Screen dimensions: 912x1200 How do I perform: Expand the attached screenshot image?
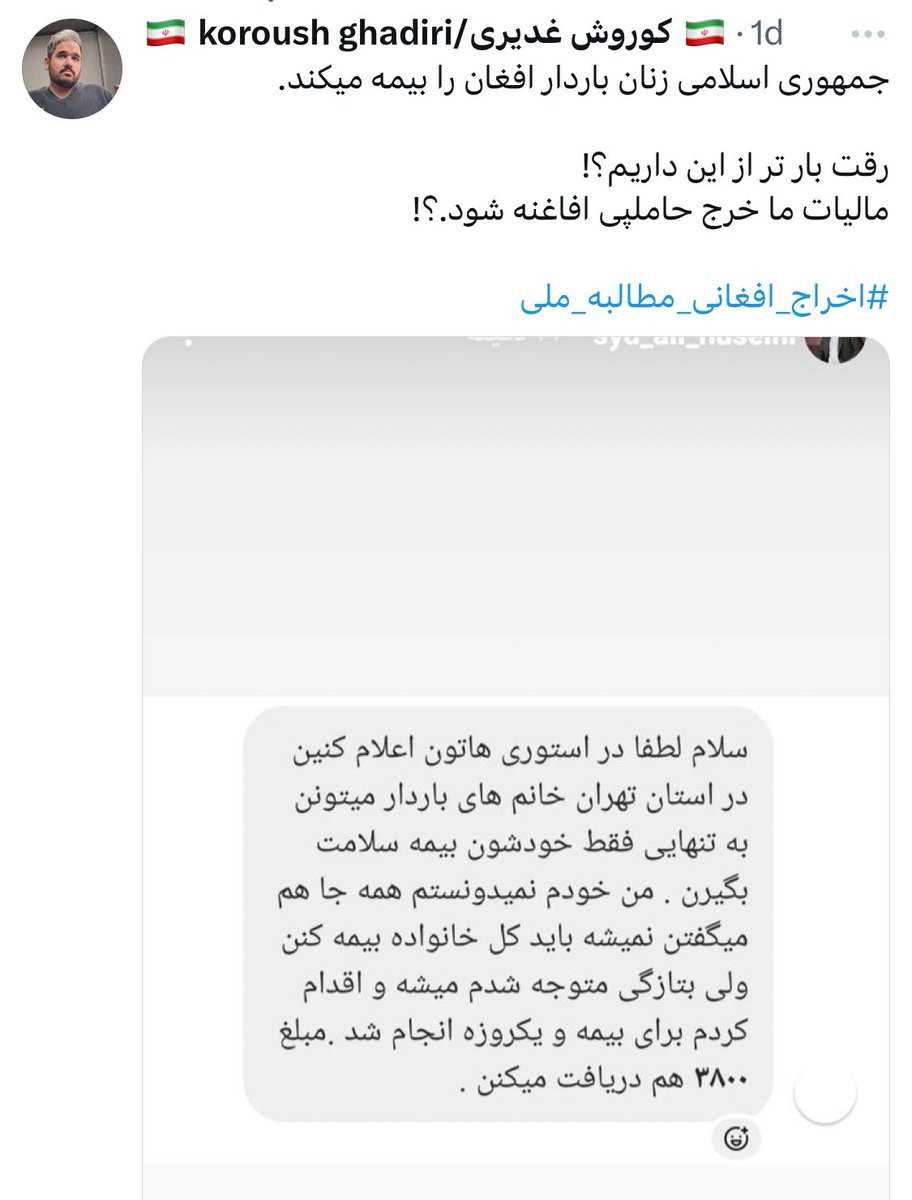click(x=516, y=768)
